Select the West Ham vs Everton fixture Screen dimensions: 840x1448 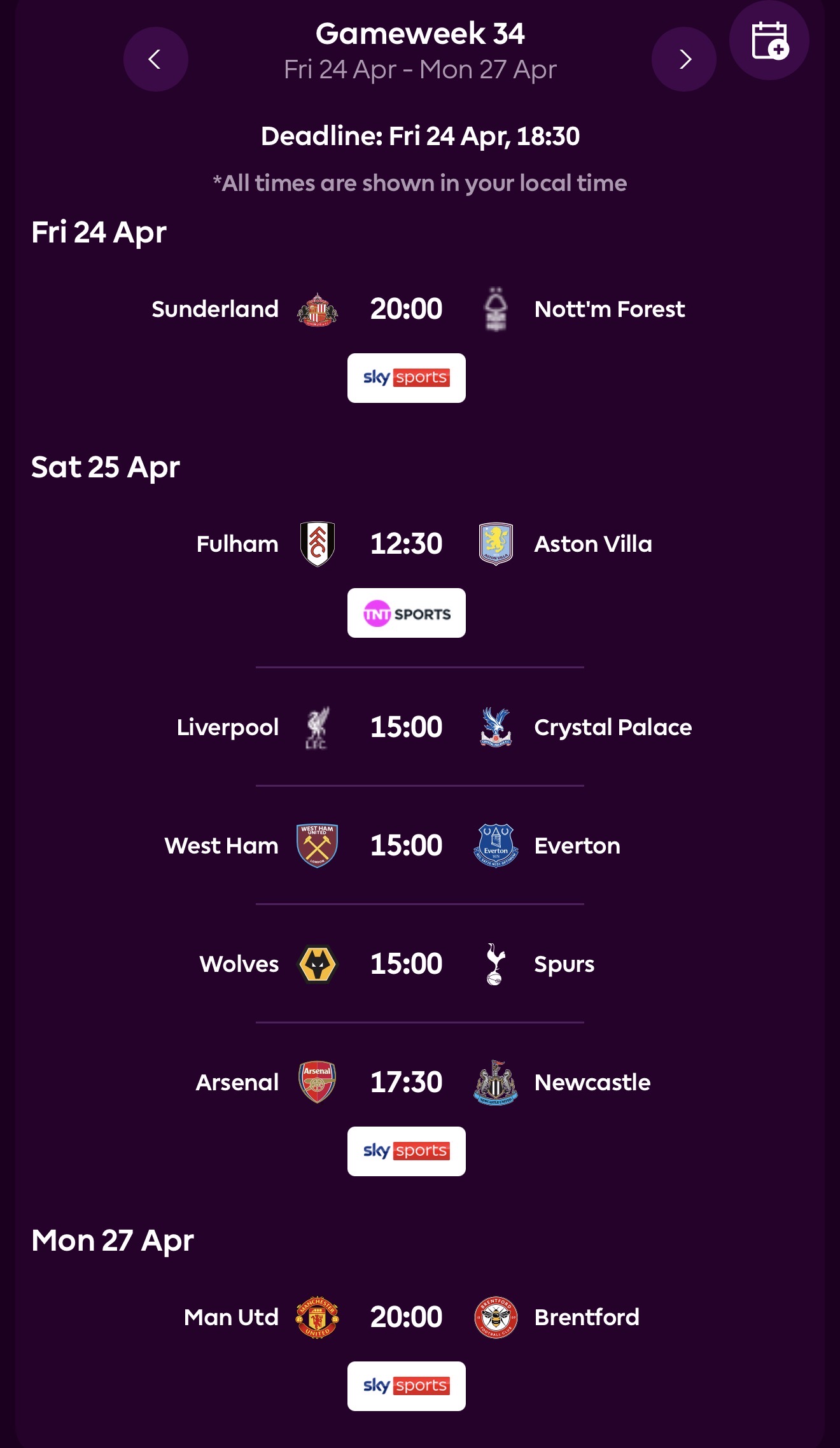pos(406,845)
